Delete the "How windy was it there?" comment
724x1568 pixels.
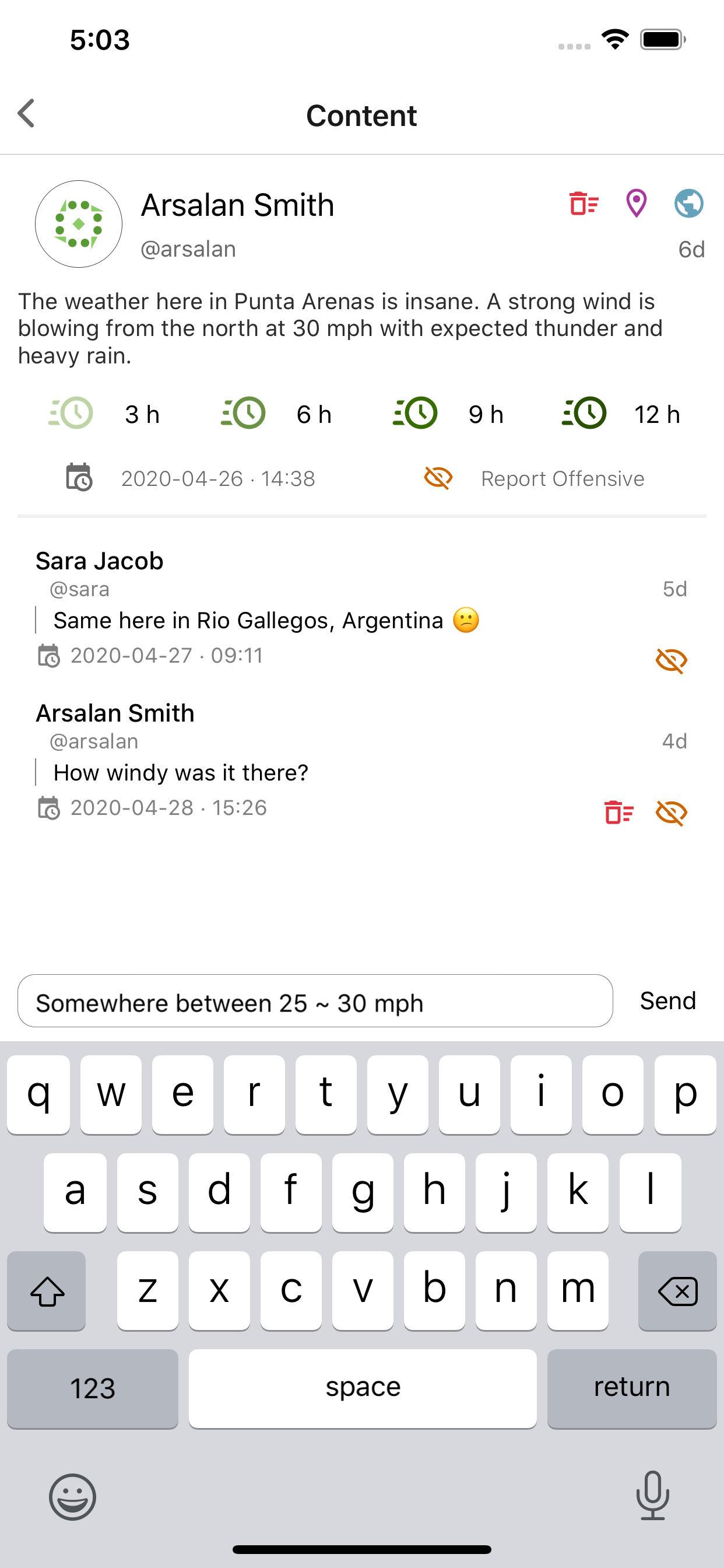[618, 813]
